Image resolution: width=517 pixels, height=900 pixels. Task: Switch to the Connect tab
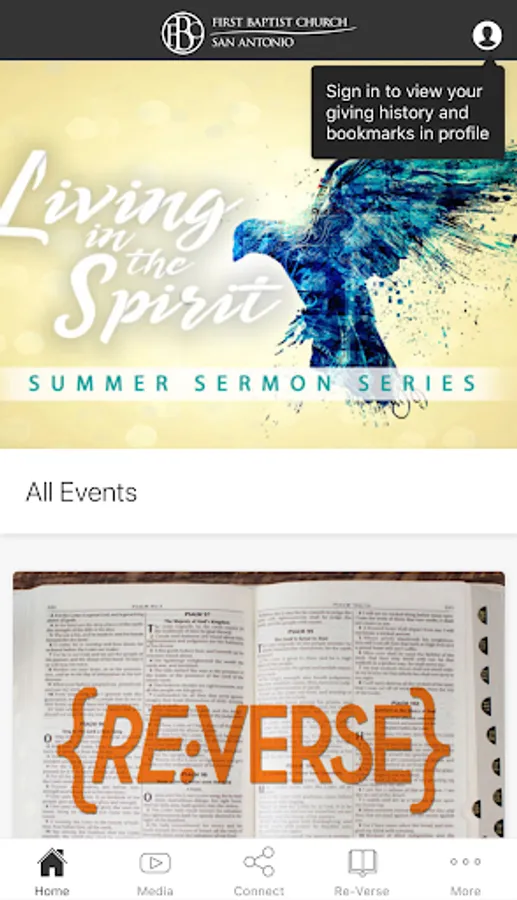point(259,871)
